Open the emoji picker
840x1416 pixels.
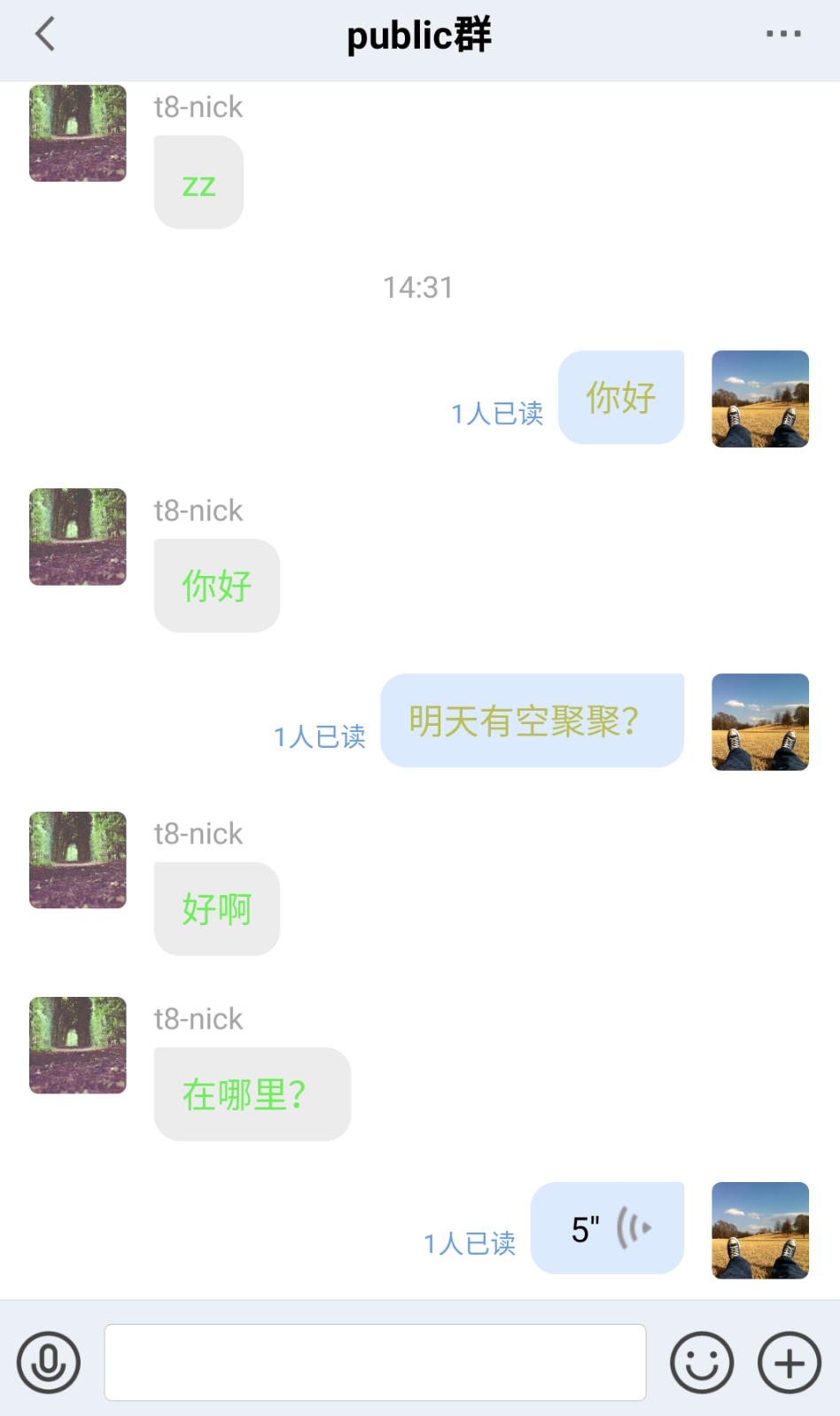[702, 1363]
